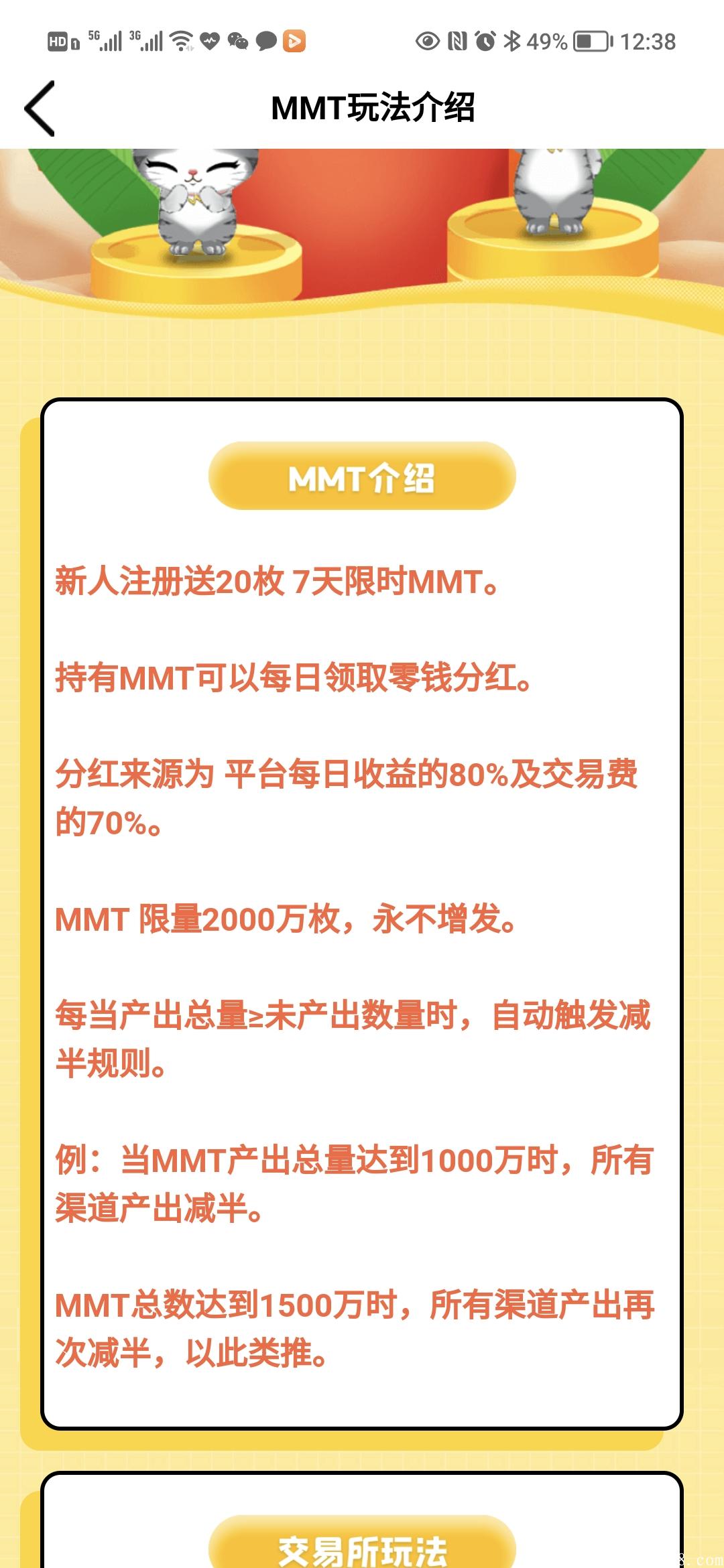Tap the orange video app icon in status bar
Image resolution: width=724 pixels, height=1568 pixels.
click(293, 42)
